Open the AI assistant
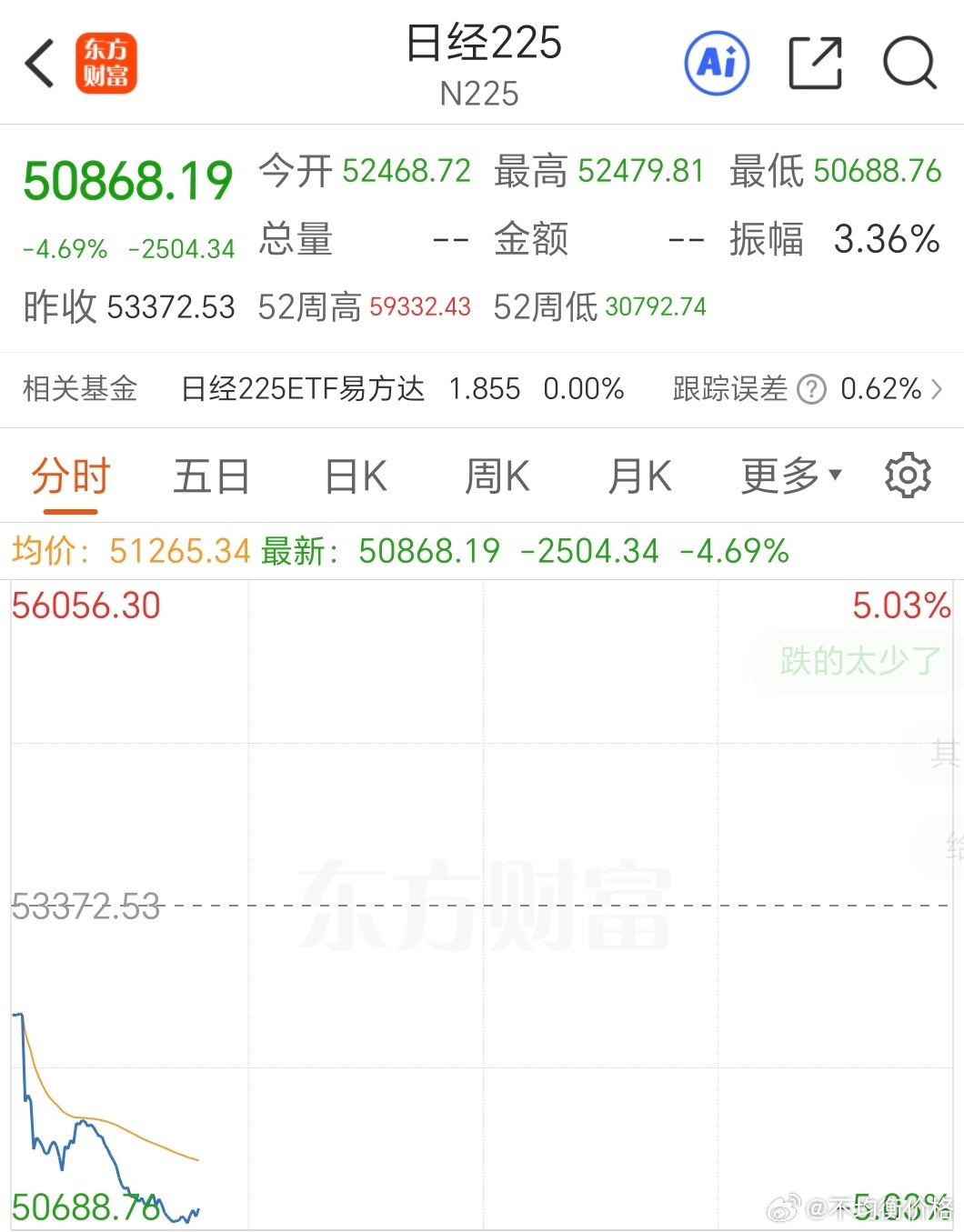The height and width of the screenshot is (1232, 964). point(717,62)
